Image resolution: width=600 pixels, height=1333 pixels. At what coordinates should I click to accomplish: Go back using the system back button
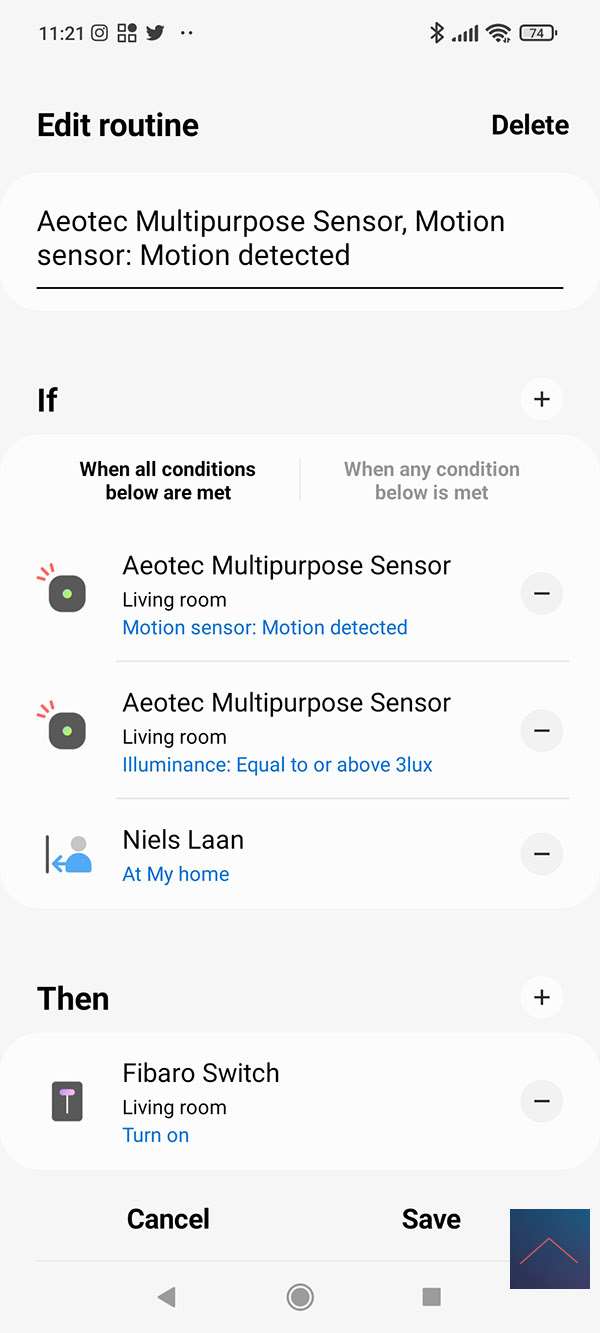[167, 1297]
